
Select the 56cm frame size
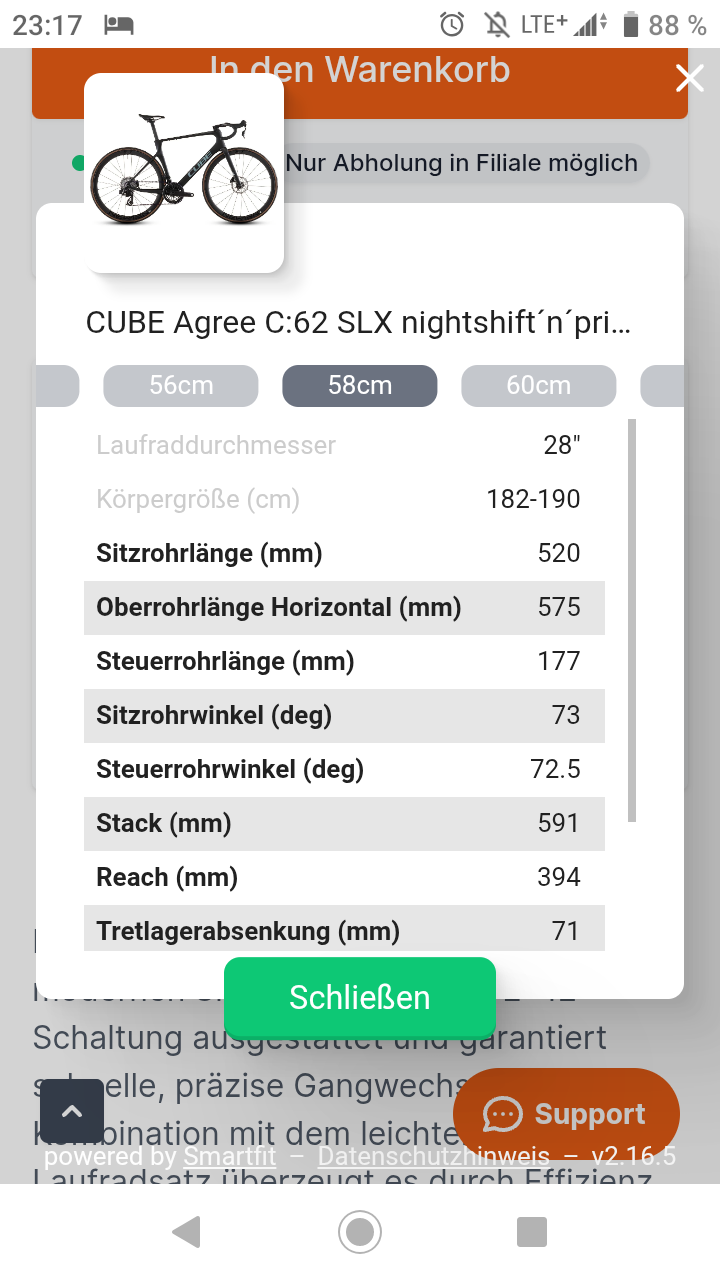[181, 385]
